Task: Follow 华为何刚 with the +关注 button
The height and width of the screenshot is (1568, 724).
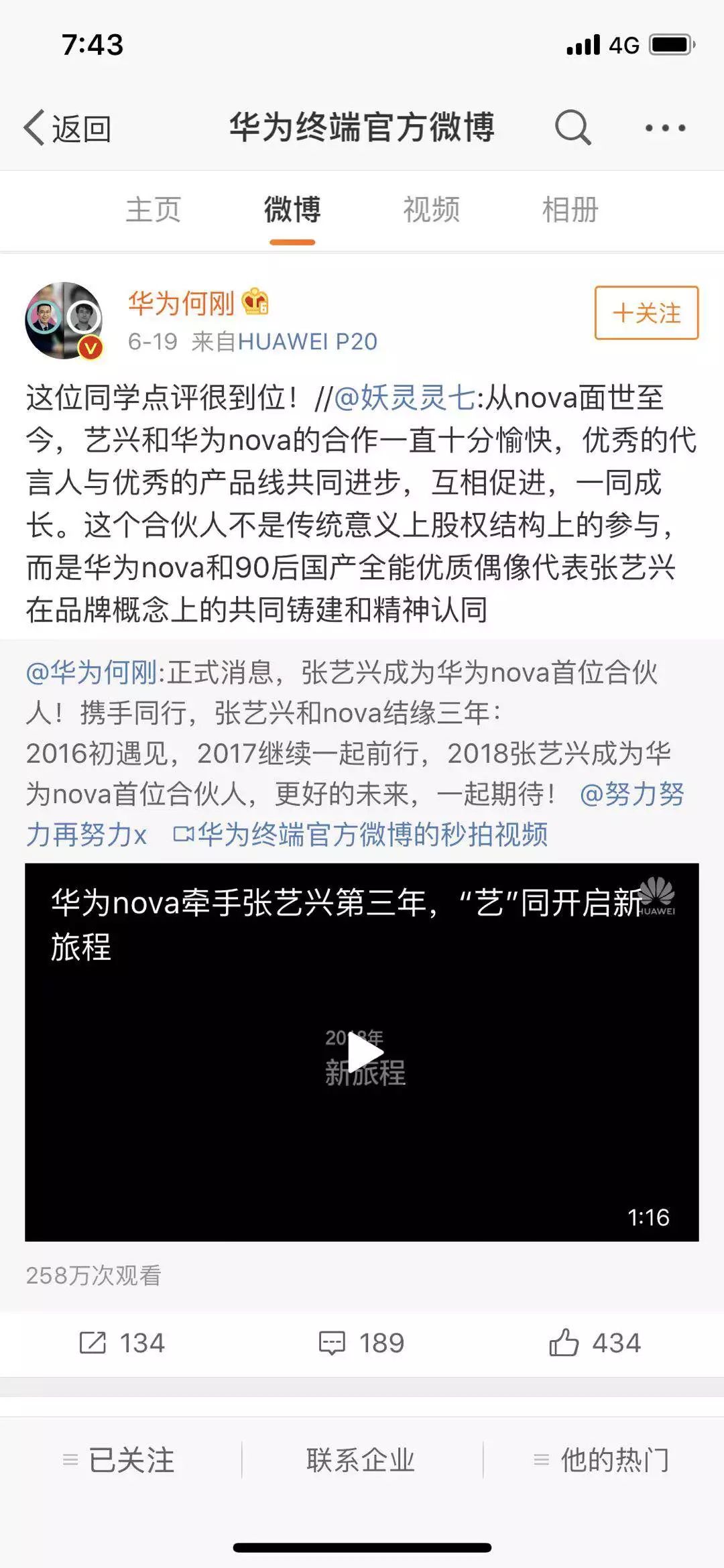Action: click(x=646, y=313)
